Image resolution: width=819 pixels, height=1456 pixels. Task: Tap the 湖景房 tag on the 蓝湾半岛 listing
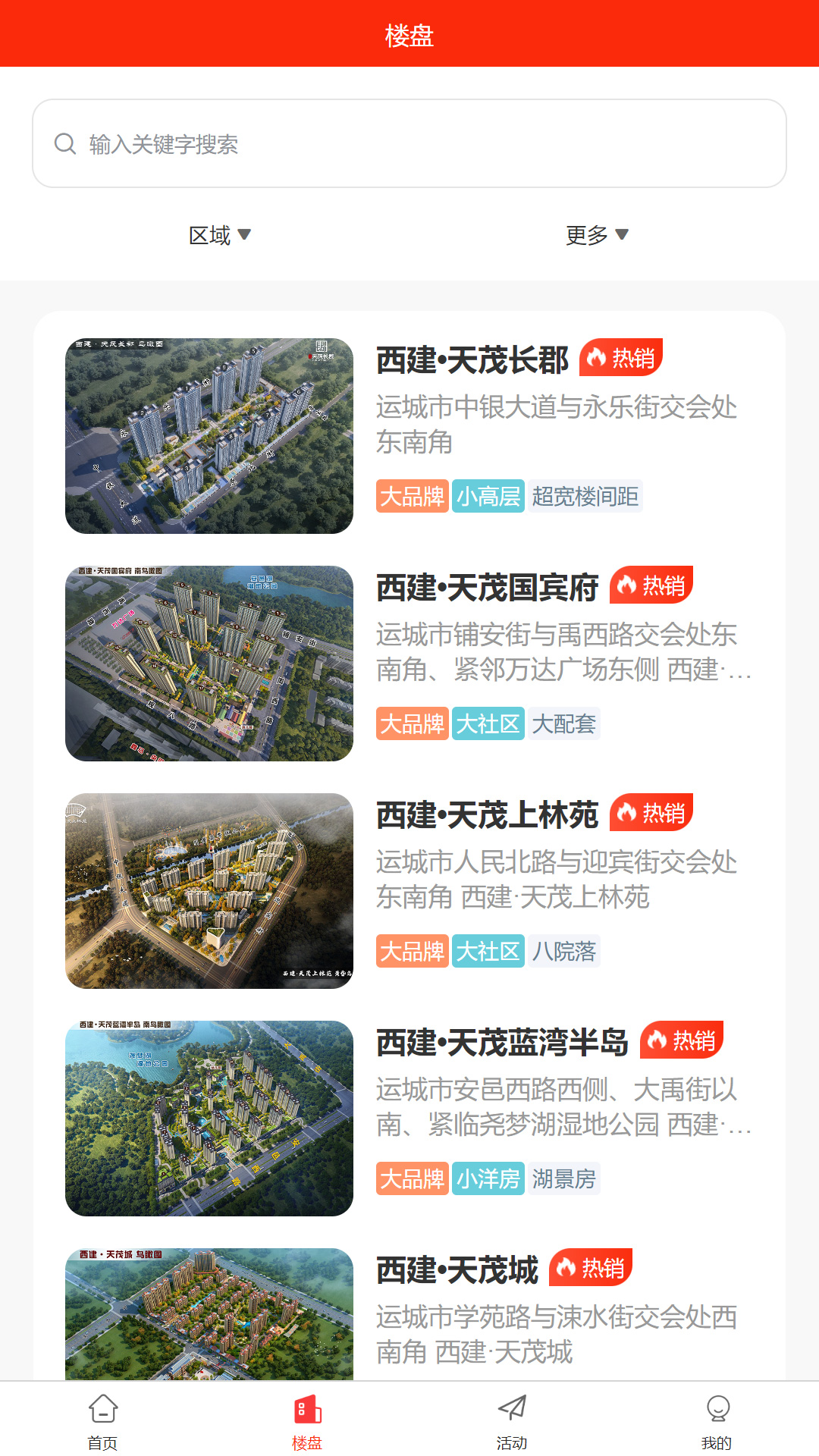pyautogui.click(x=564, y=1178)
